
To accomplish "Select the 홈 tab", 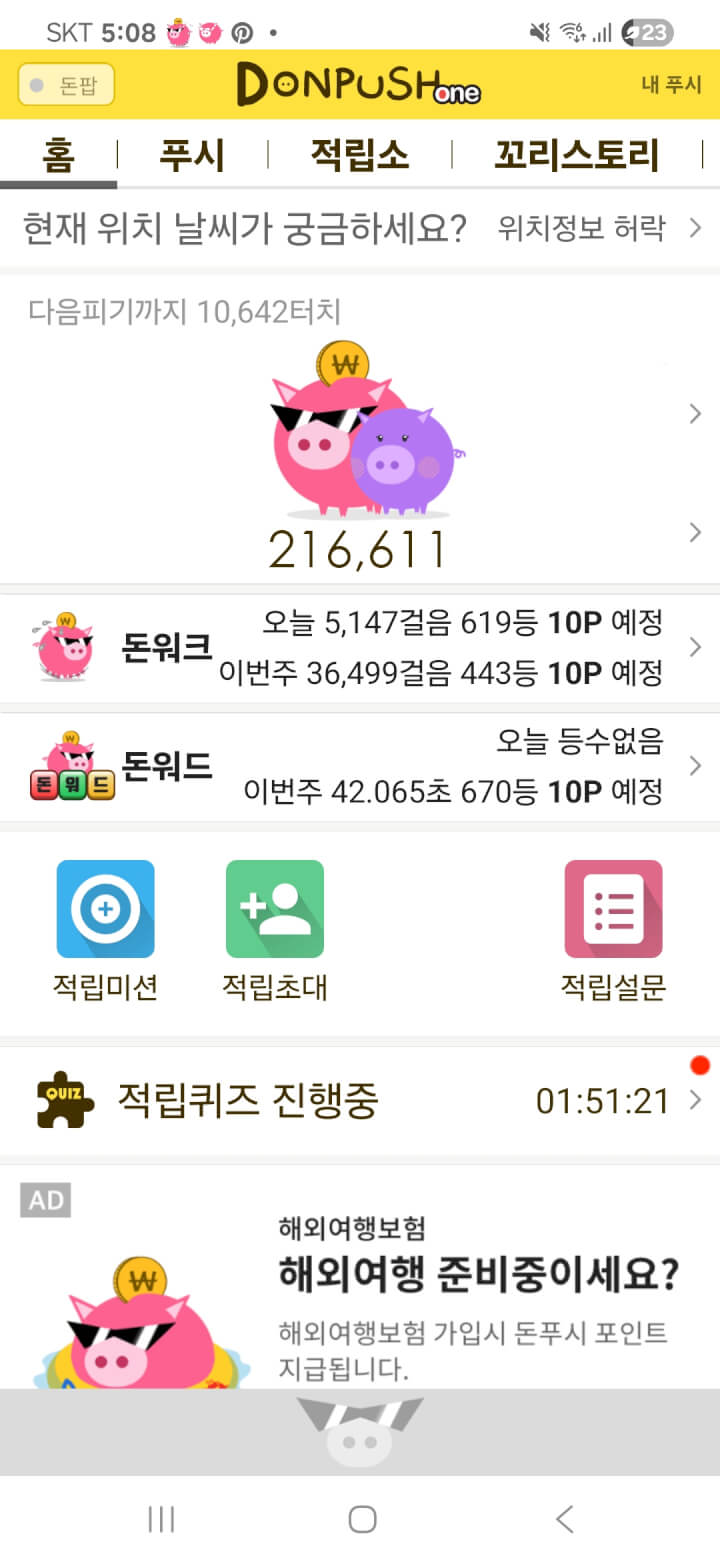I will point(58,156).
